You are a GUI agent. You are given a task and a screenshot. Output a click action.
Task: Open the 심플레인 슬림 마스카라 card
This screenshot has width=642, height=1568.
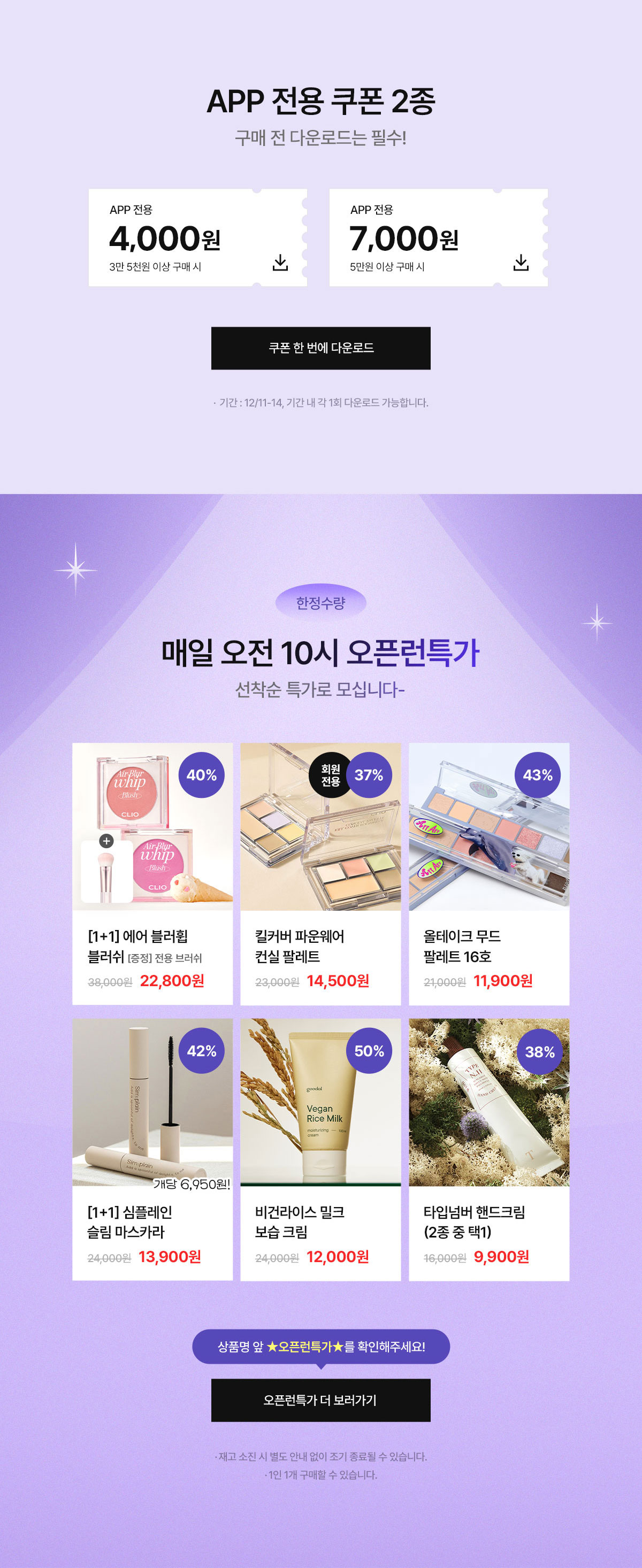(152, 1149)
